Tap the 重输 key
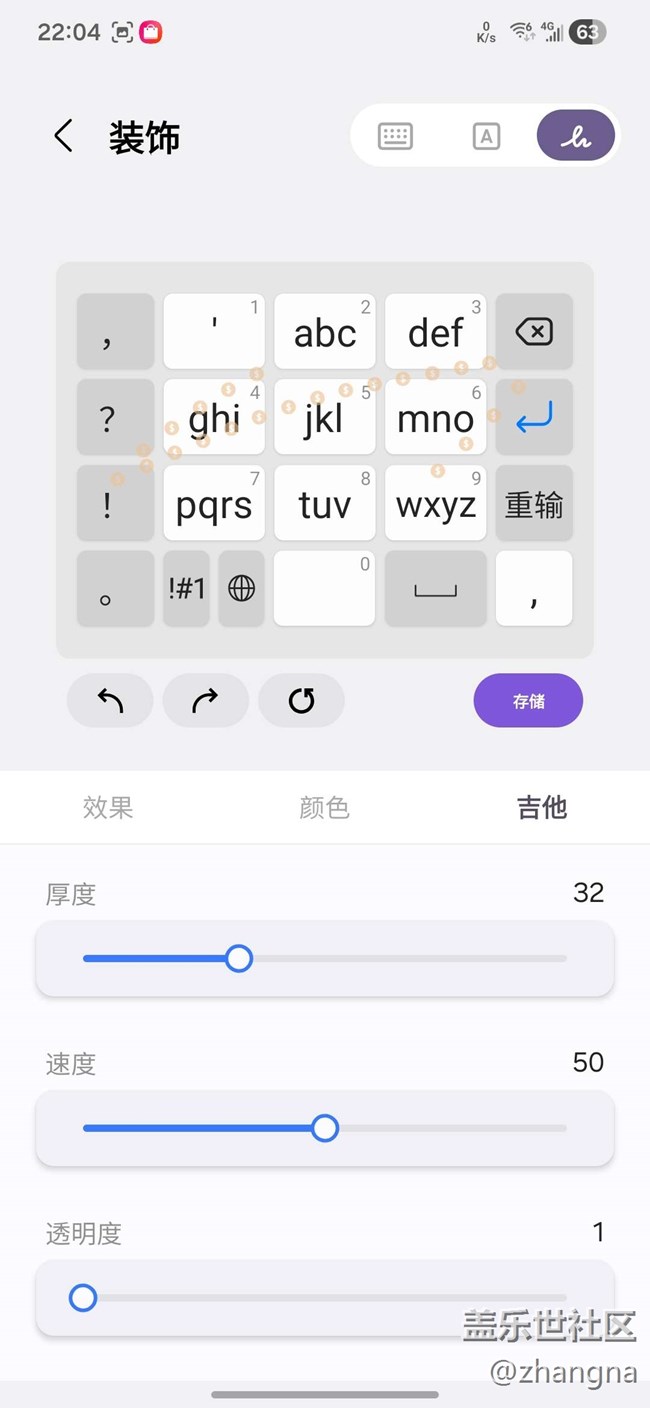Screen dimensions: 650x1408 pos(534,504)
